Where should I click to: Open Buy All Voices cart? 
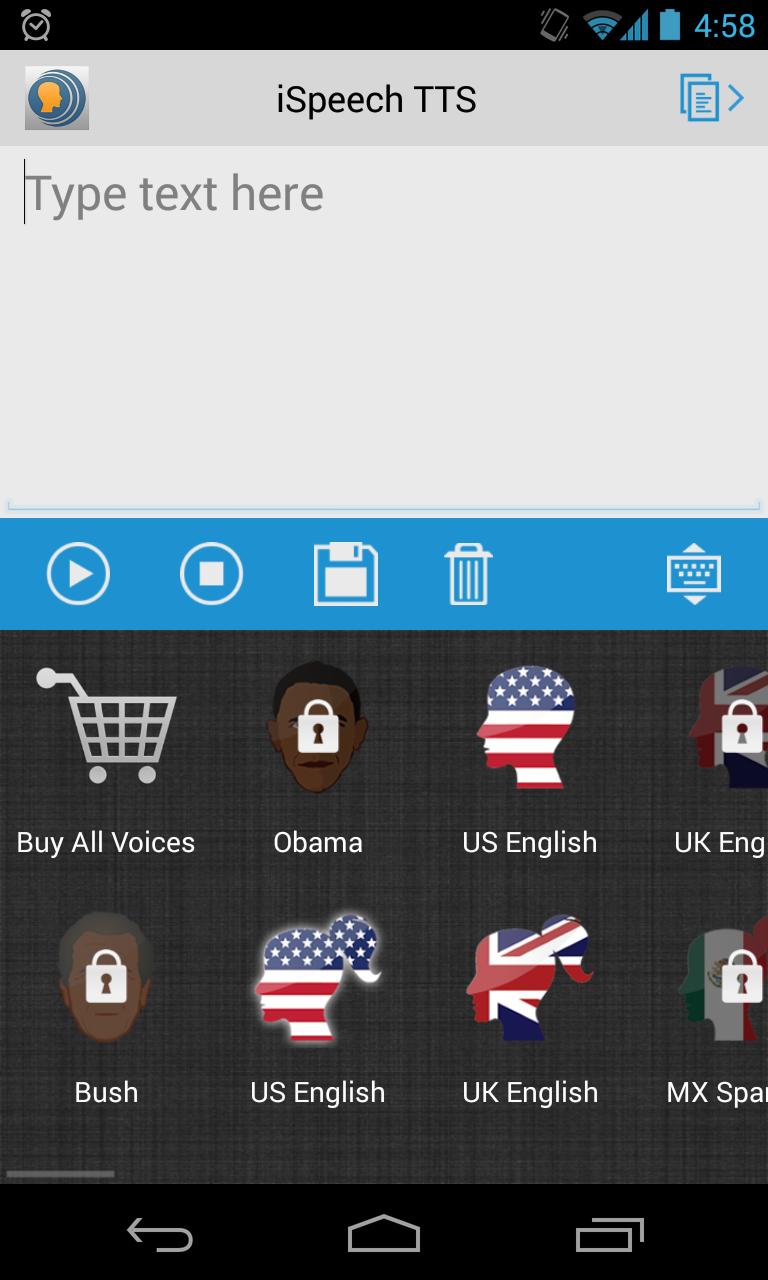coord(106,760)
